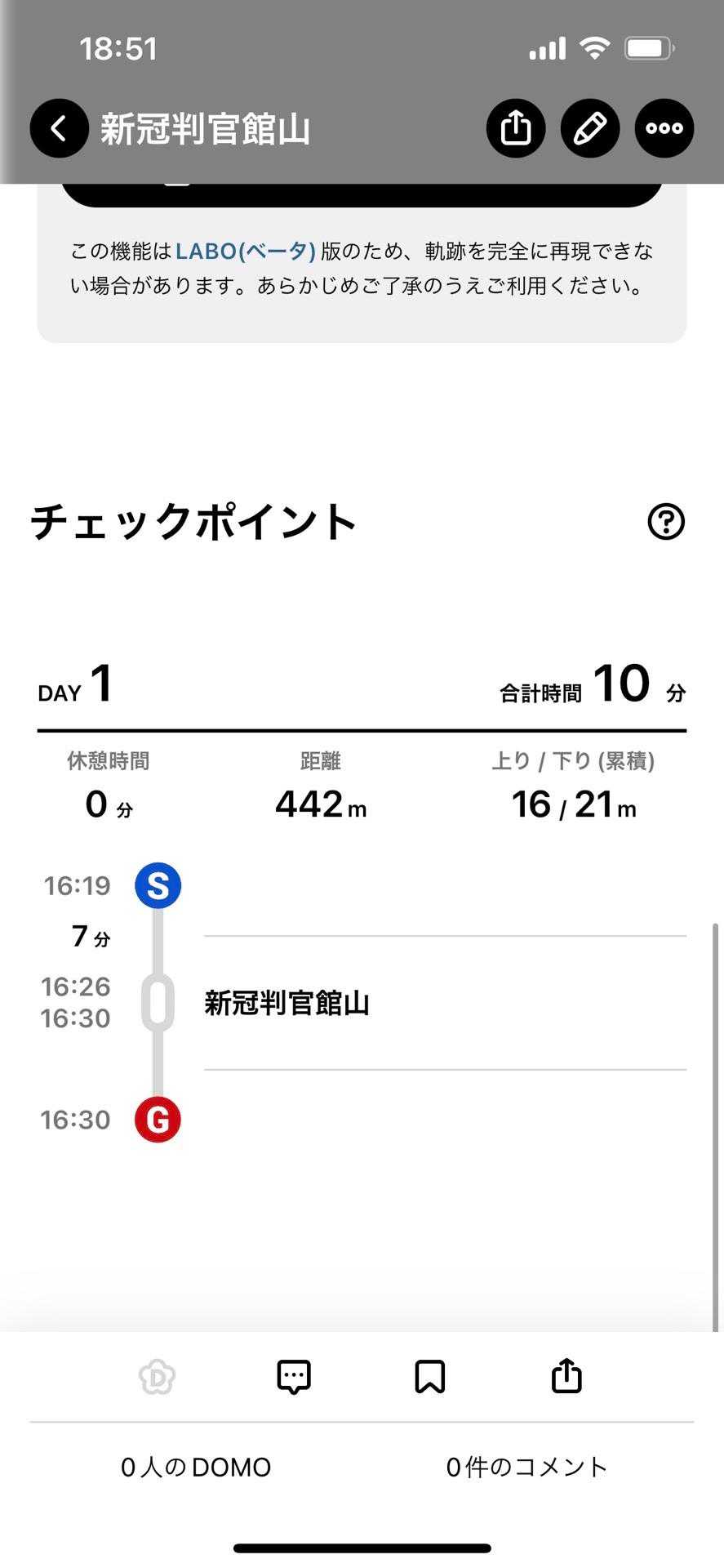Edit activity with the pencil icon
The width and height of the screenshot is (724, 1568).
(x=590, y=128)
